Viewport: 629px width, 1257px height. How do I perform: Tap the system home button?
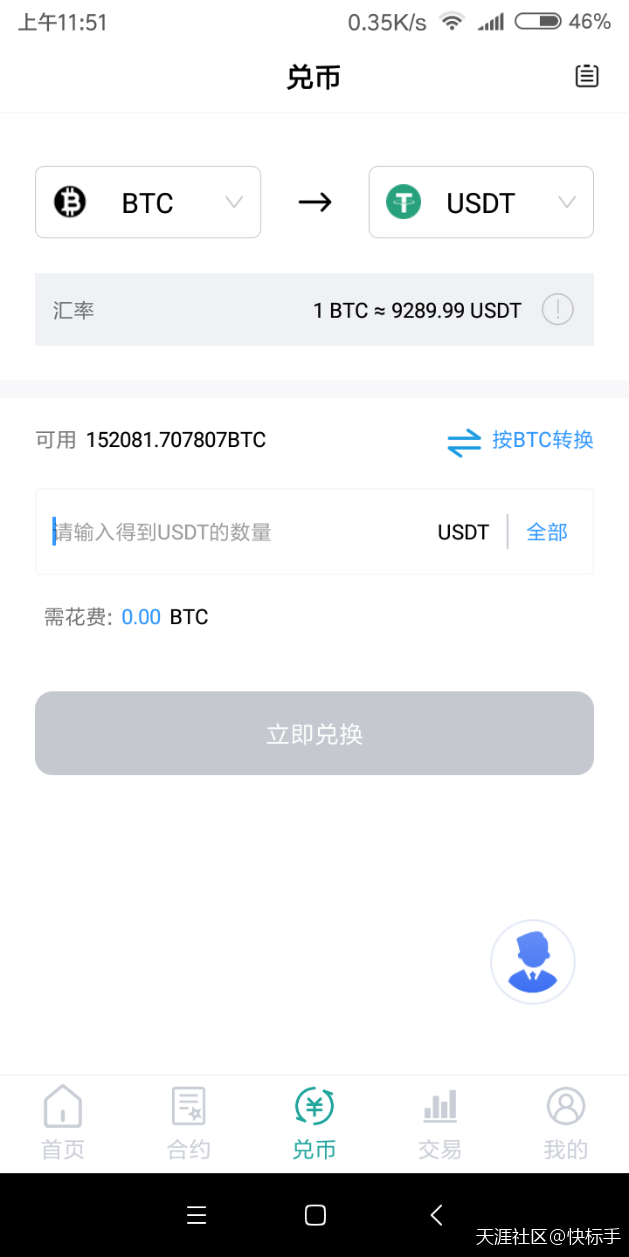(315, 1215)
